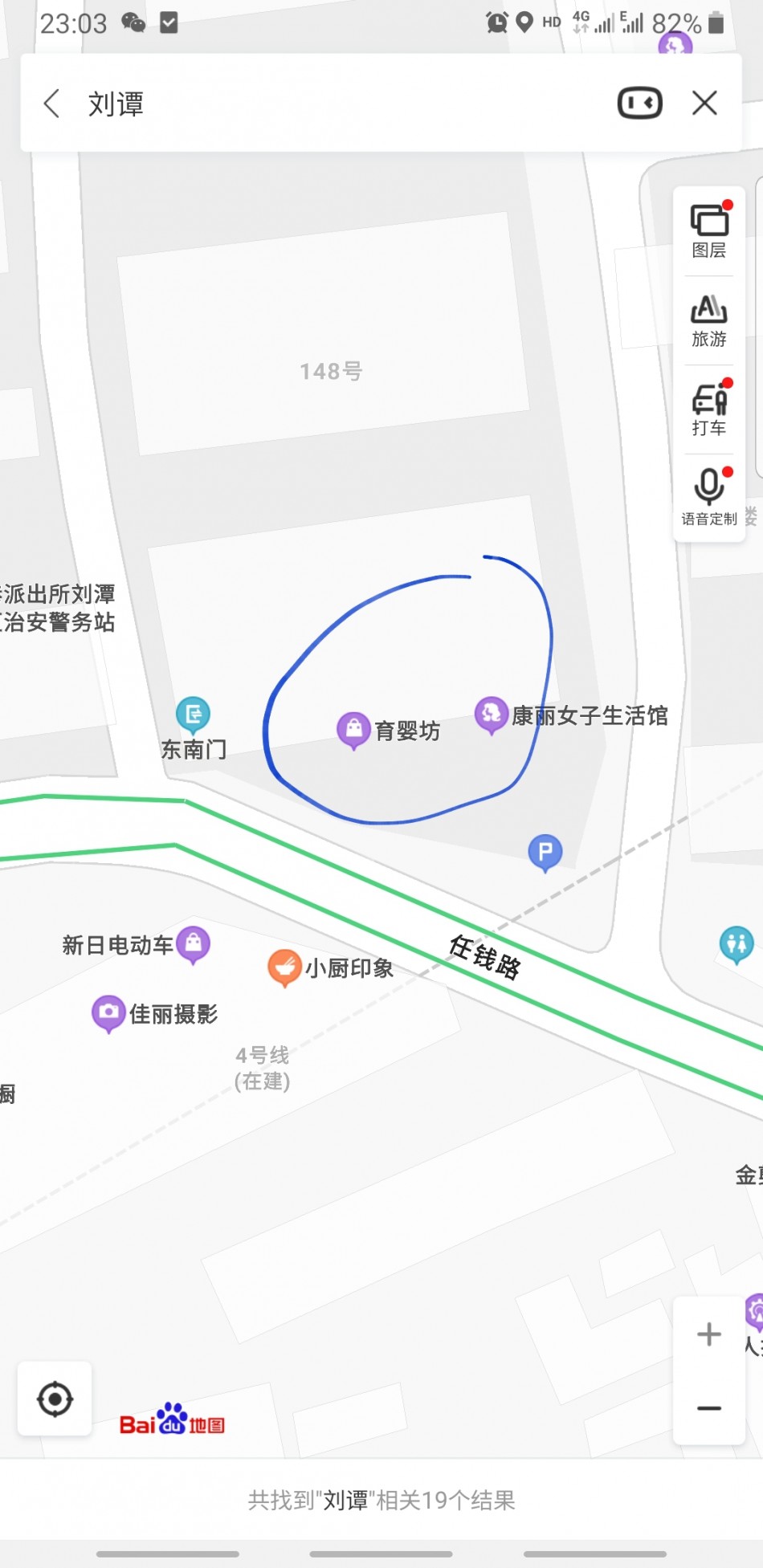This screenshot has width=763, height=1568.
Task: Zoom out the map with minus
Action: coord(708,1408)
